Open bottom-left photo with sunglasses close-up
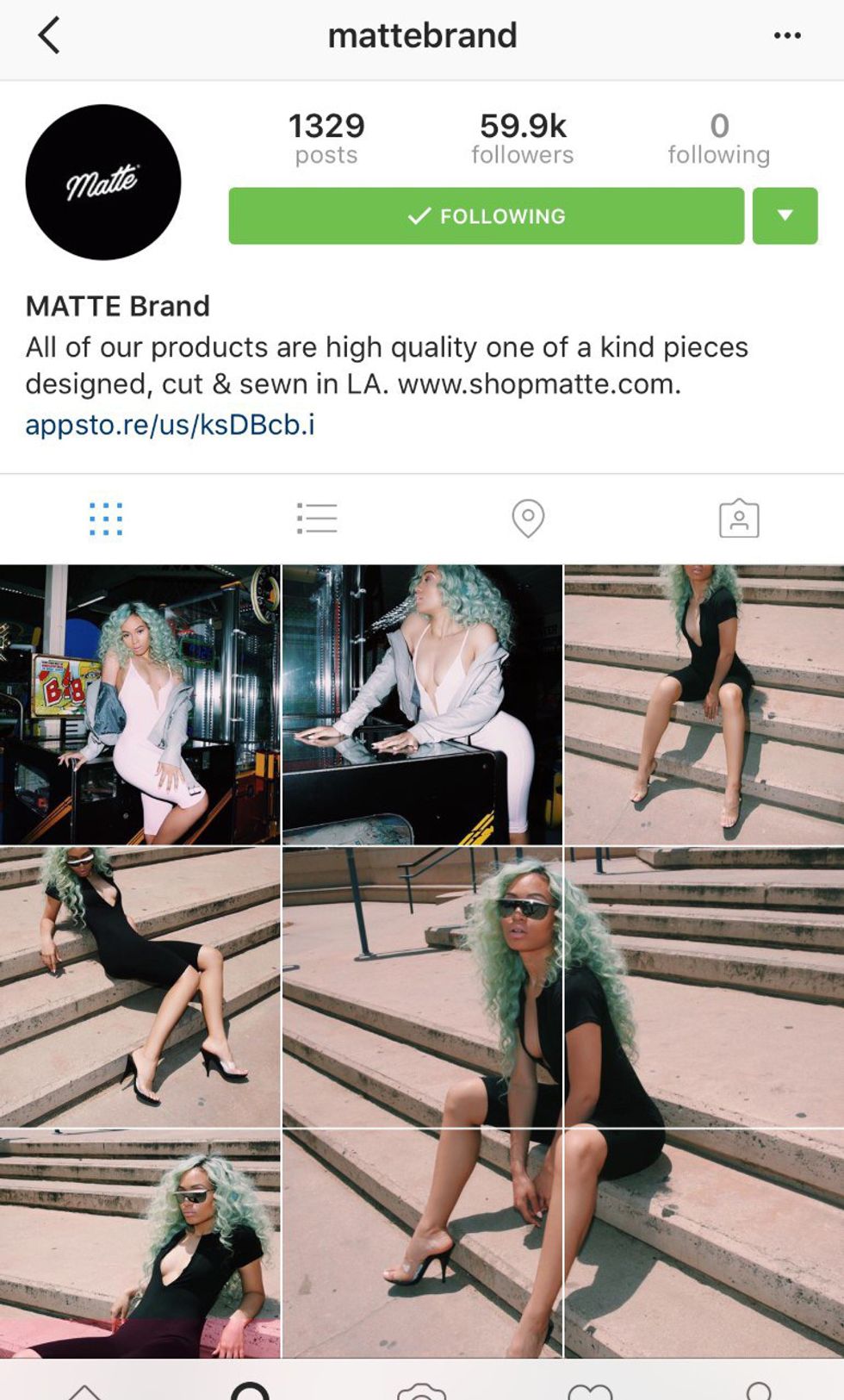This screenshot has height=1400, width=844. (x=140, y=1245)
